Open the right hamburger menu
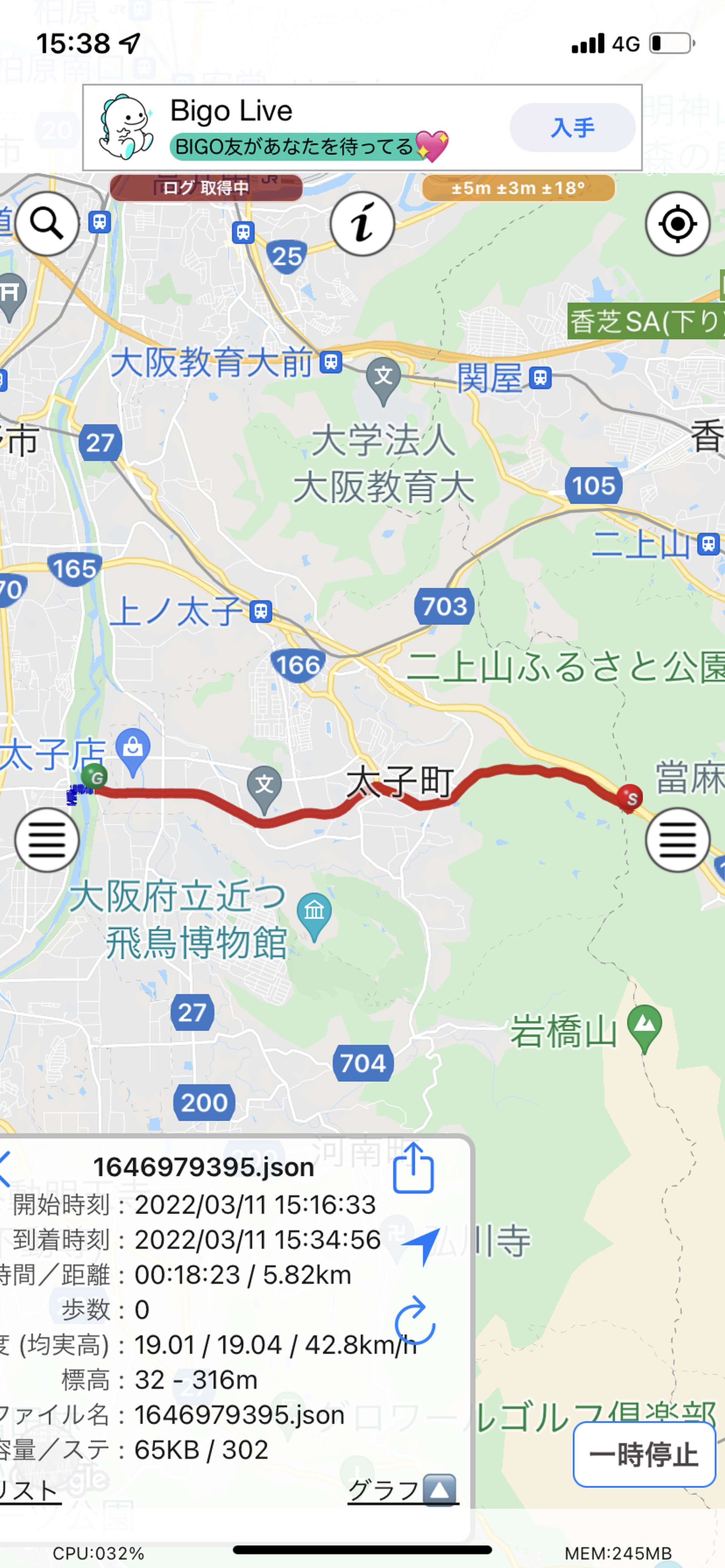The image size is (725, 1568). pyautogui.click(x=677, y=840)
